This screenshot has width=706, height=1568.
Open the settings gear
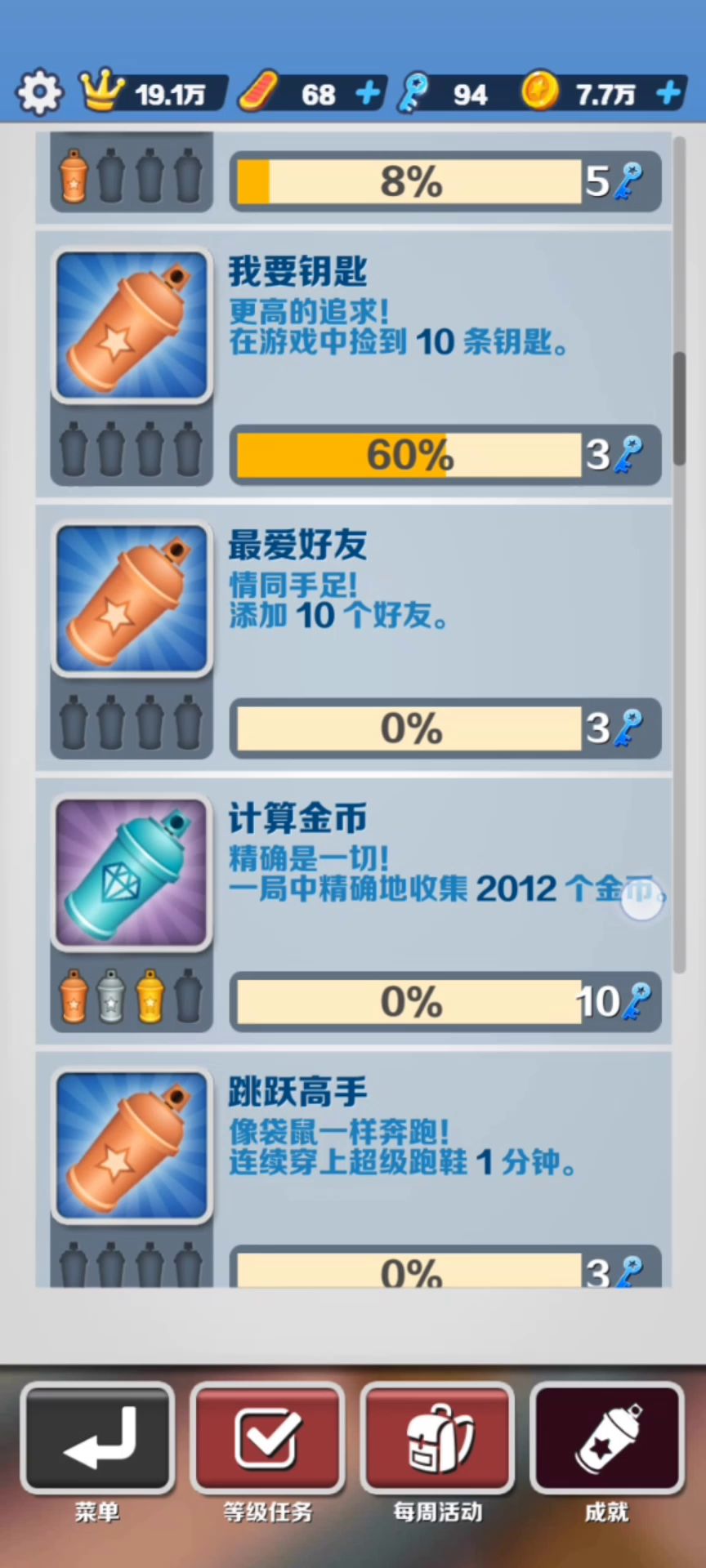39,92
